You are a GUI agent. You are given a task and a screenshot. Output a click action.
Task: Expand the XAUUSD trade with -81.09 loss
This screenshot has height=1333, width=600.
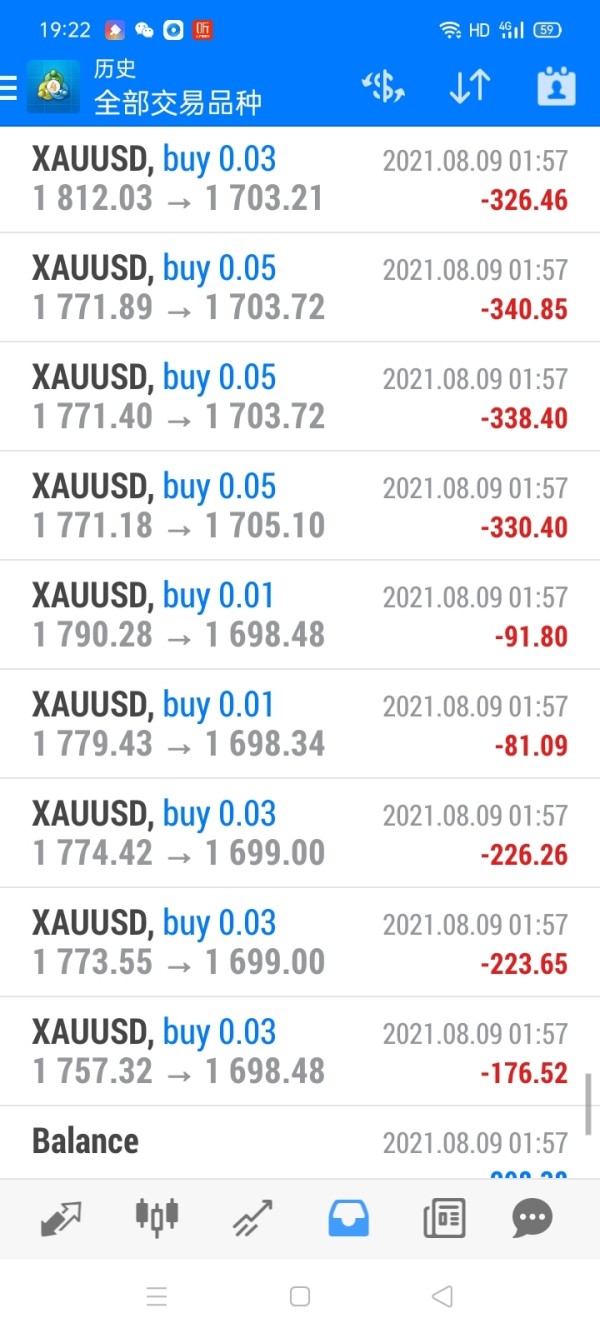(300, 724)
